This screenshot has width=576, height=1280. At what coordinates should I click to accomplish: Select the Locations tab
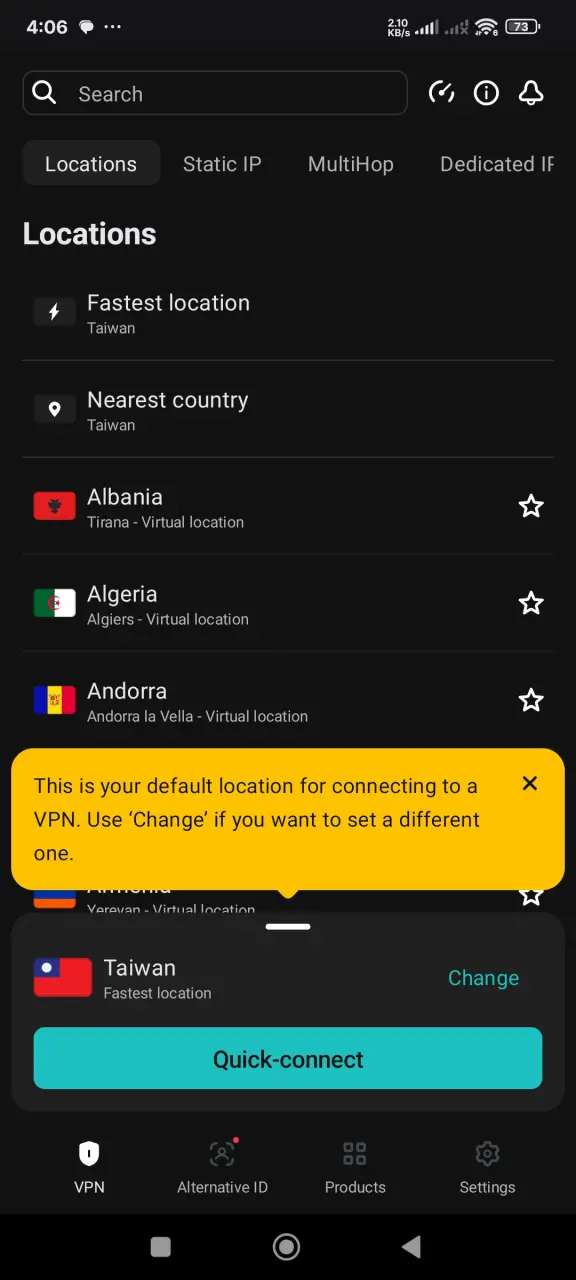tap(91, 164)
